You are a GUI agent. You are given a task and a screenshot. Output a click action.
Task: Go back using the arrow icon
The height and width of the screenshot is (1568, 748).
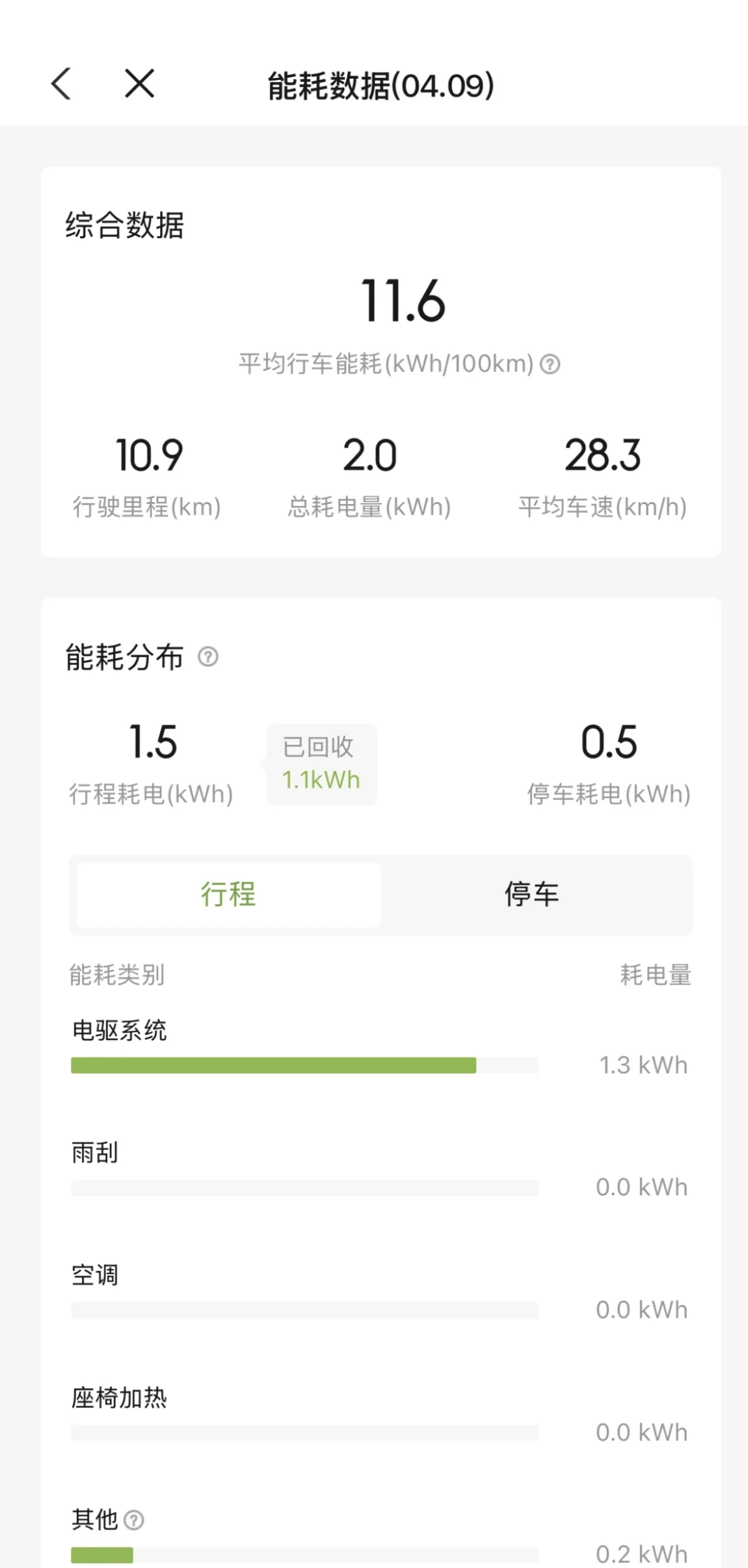(x=61, y=84)
